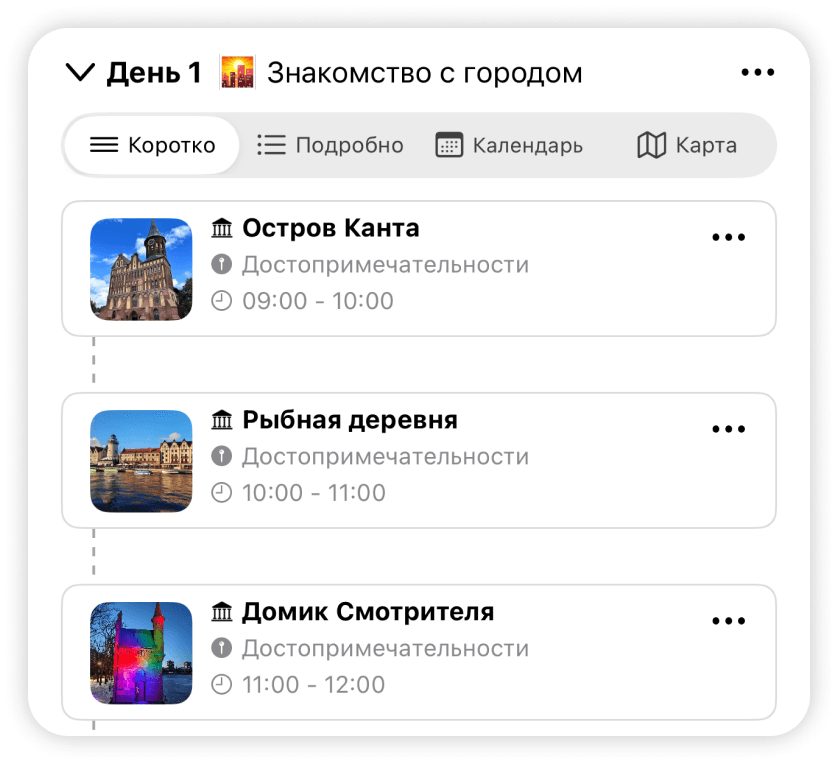The height and width of the screenshot is (764, 838).
Task: Open the Остров Канта card
Action: pyautogui.click(x=419, y=269)
